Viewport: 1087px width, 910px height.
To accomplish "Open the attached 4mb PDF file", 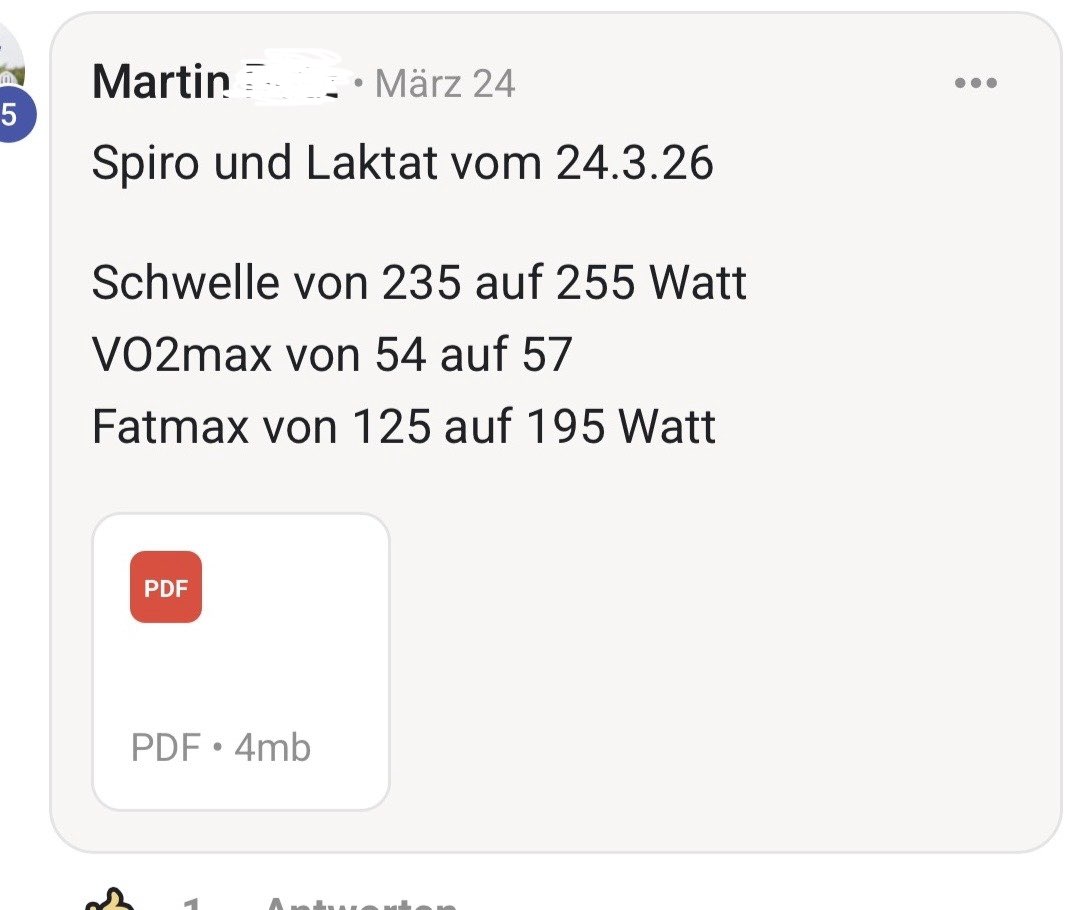I will [241, 661].
